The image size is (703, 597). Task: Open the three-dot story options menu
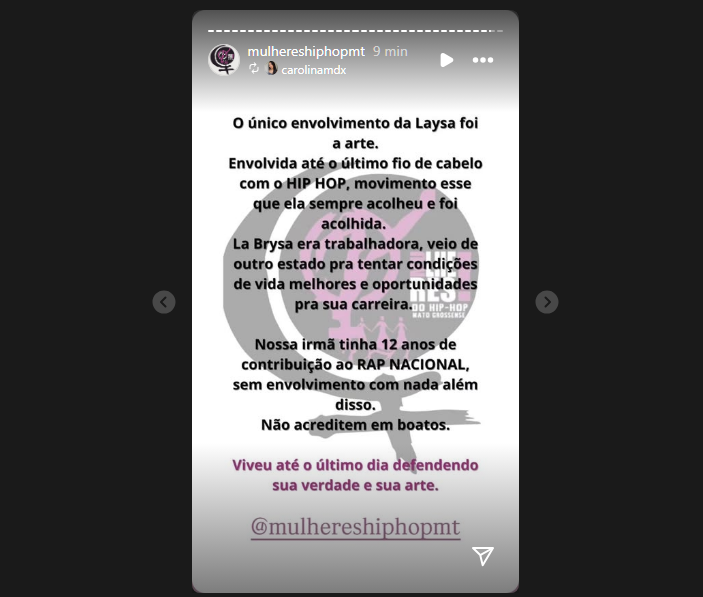pos(483,60)
